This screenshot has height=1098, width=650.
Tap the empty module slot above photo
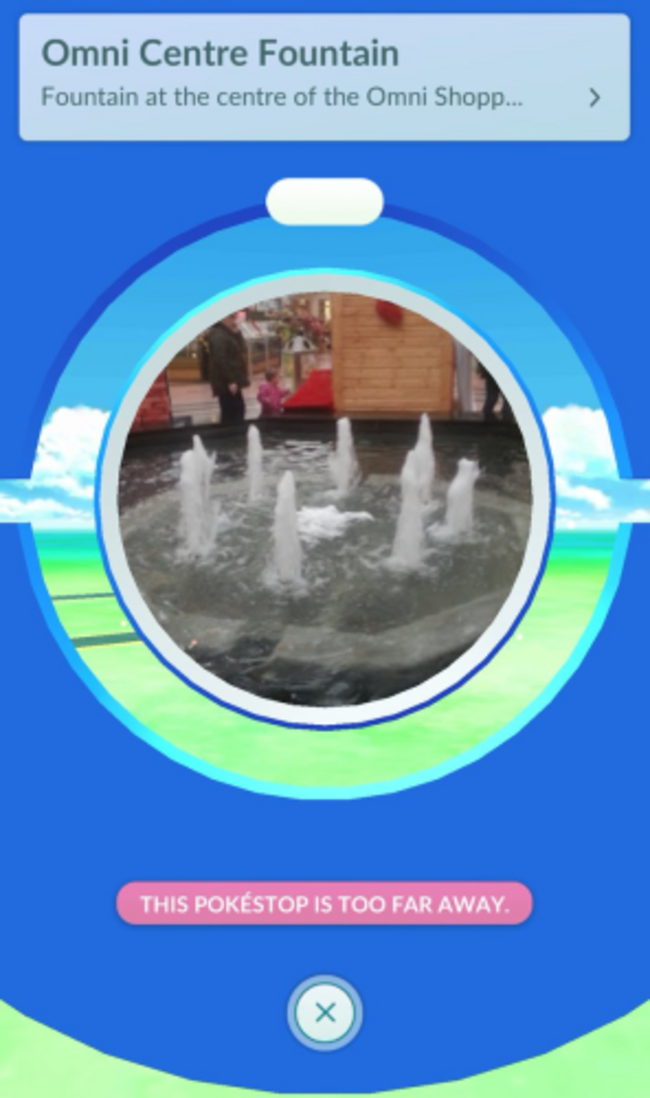(325, 201)
